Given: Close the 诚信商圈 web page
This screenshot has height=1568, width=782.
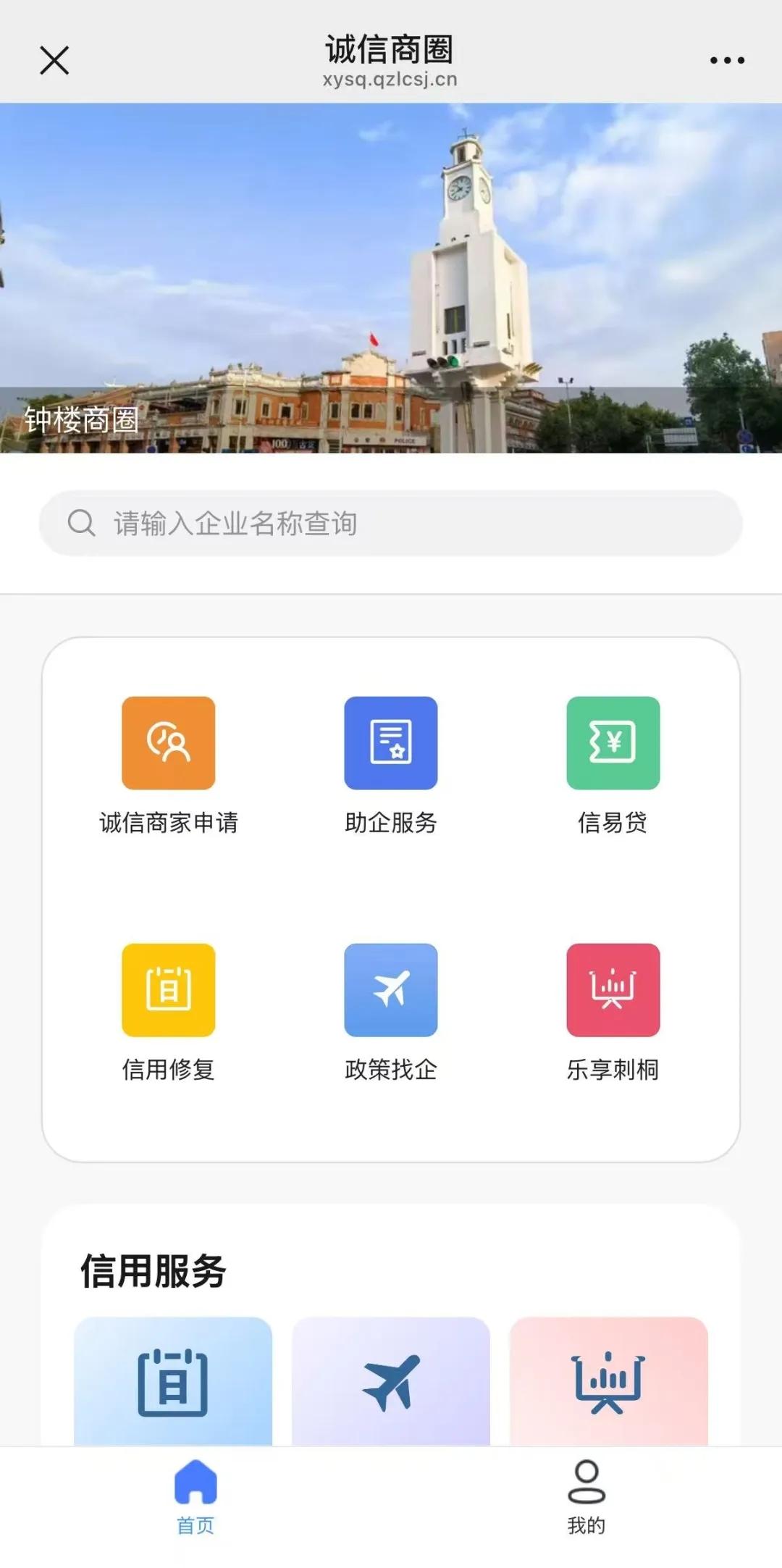Looking at the screenshot, I should [54, 60].
